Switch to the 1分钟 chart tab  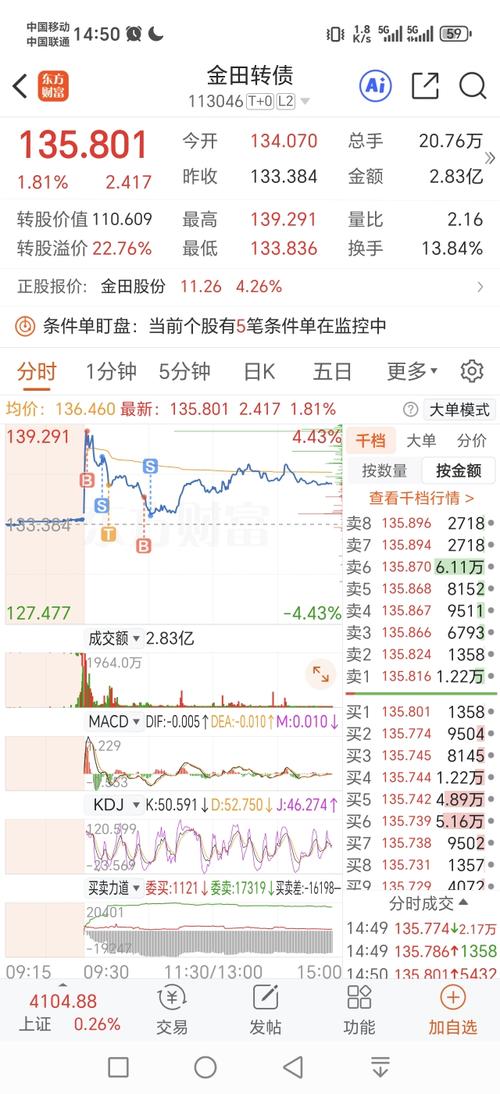click(x=111, y=371)
